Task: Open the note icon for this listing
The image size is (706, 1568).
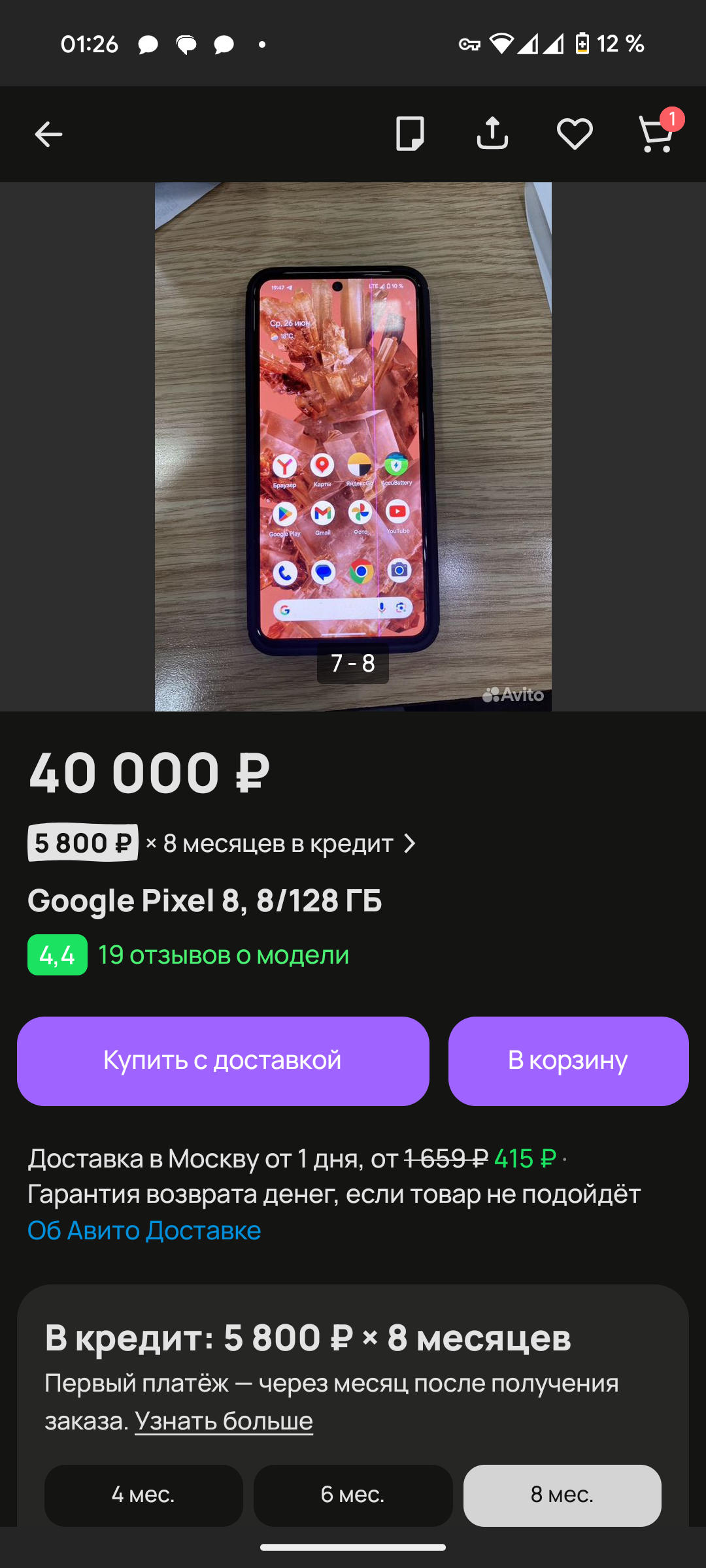Action: [x=410, y=134]
